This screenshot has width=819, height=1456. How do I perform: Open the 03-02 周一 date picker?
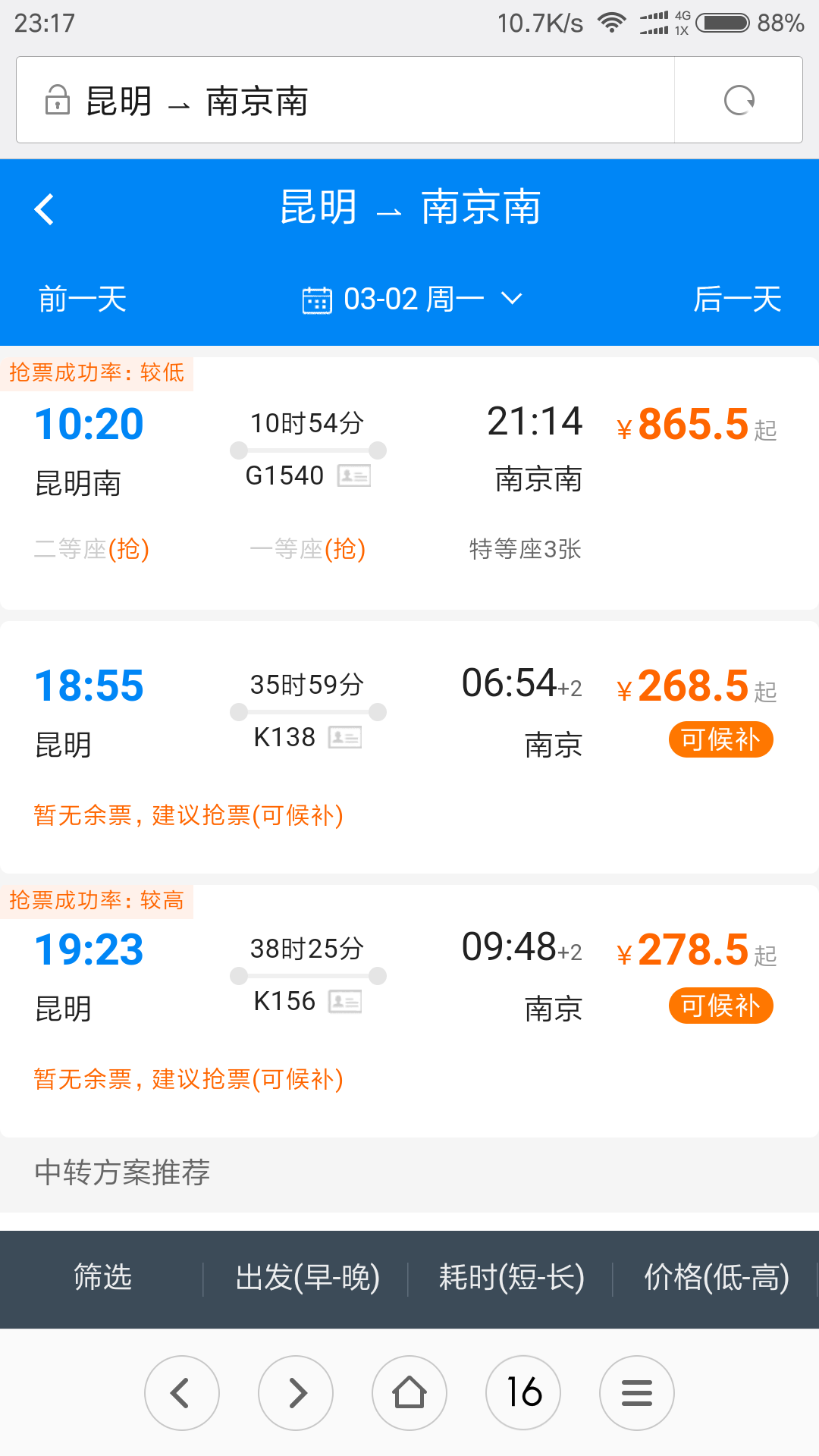pos(412,299)
